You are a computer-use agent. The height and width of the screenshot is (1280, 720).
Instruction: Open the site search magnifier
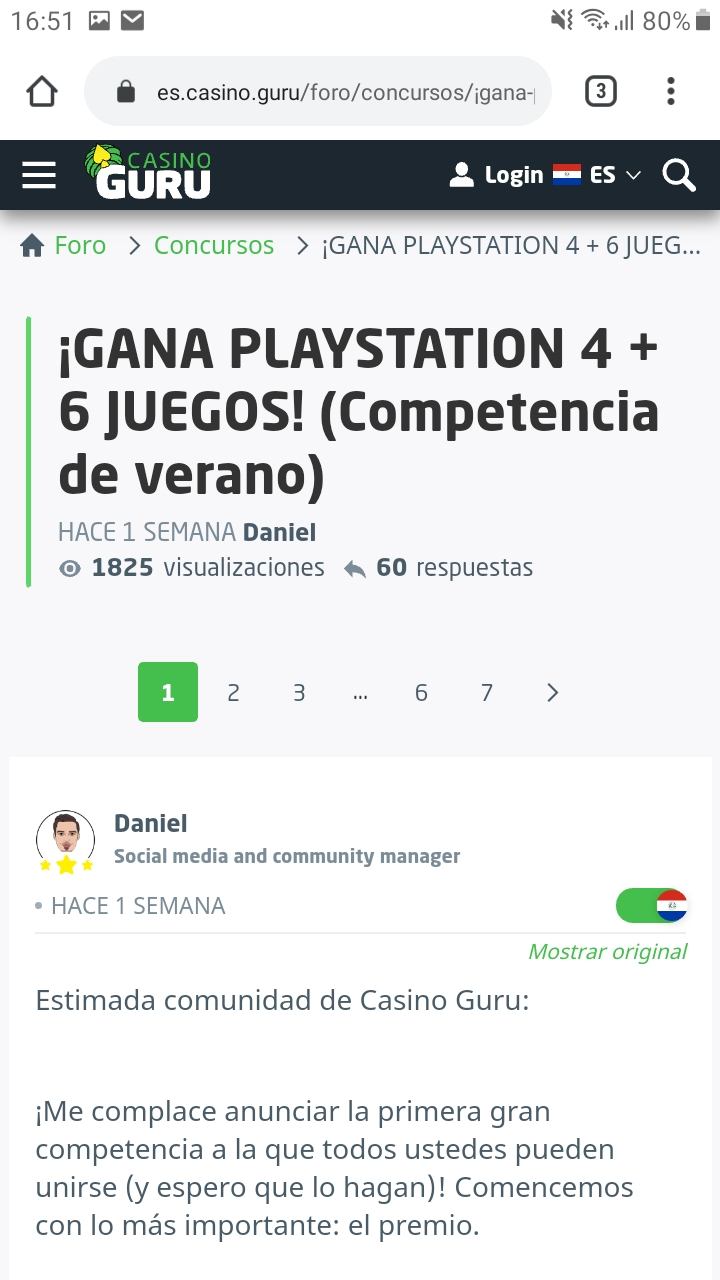(x=679, y=175)
